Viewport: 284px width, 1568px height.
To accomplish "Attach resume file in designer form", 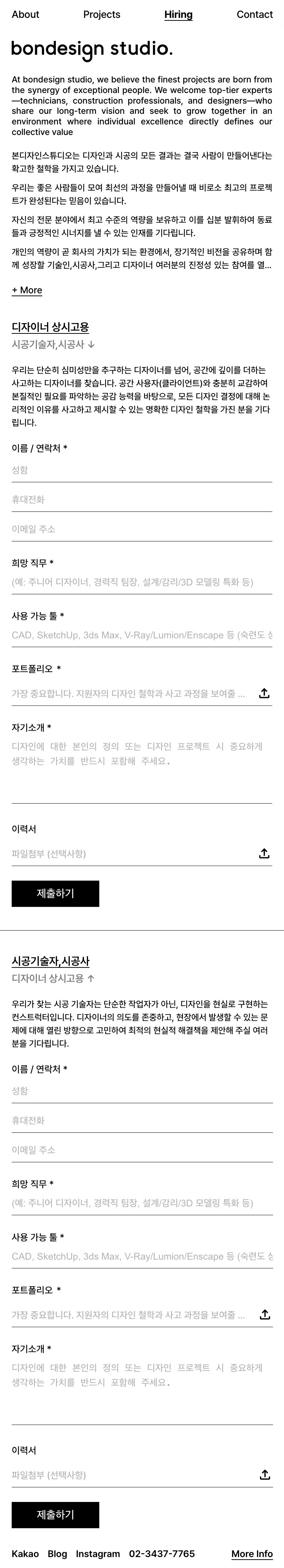I will 264,853.
